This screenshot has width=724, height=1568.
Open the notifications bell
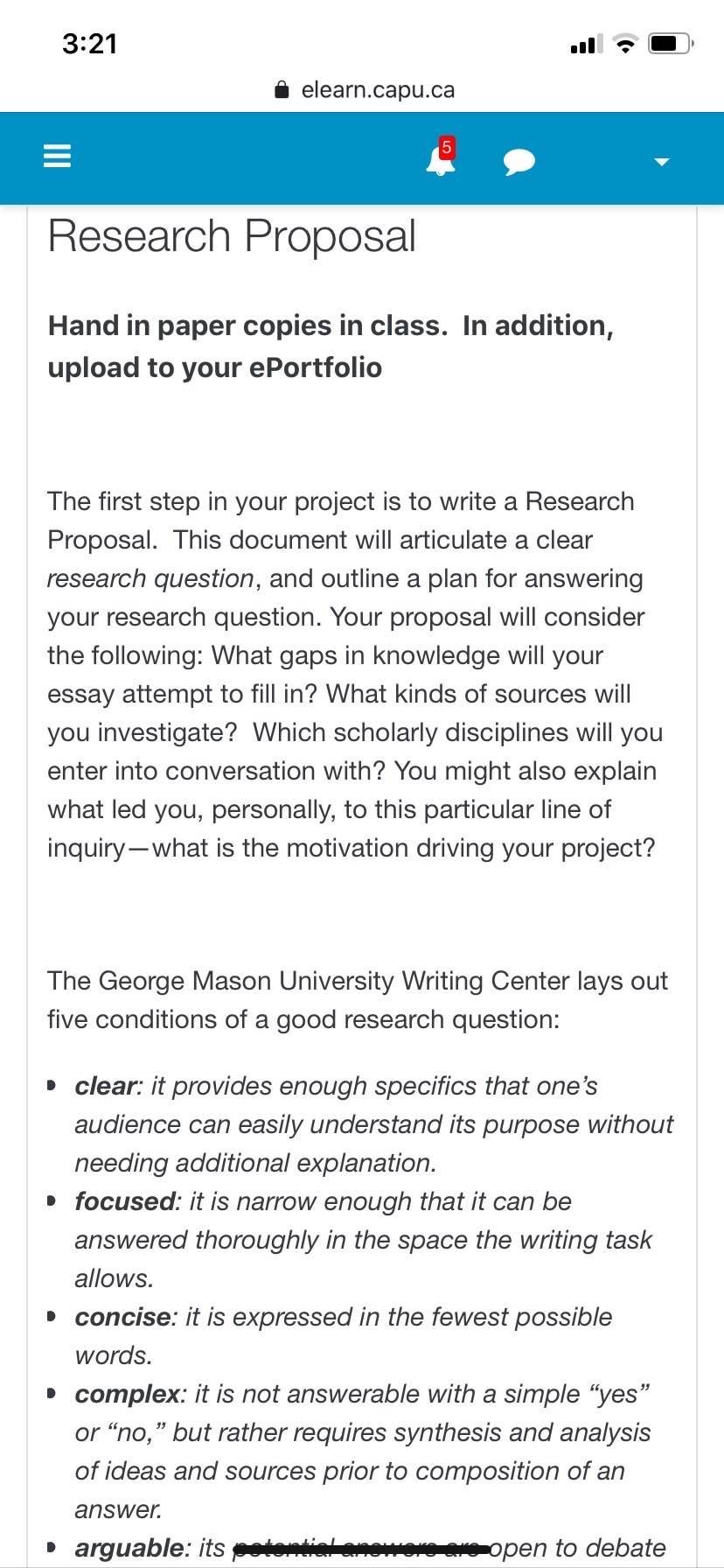click(441, 157)
